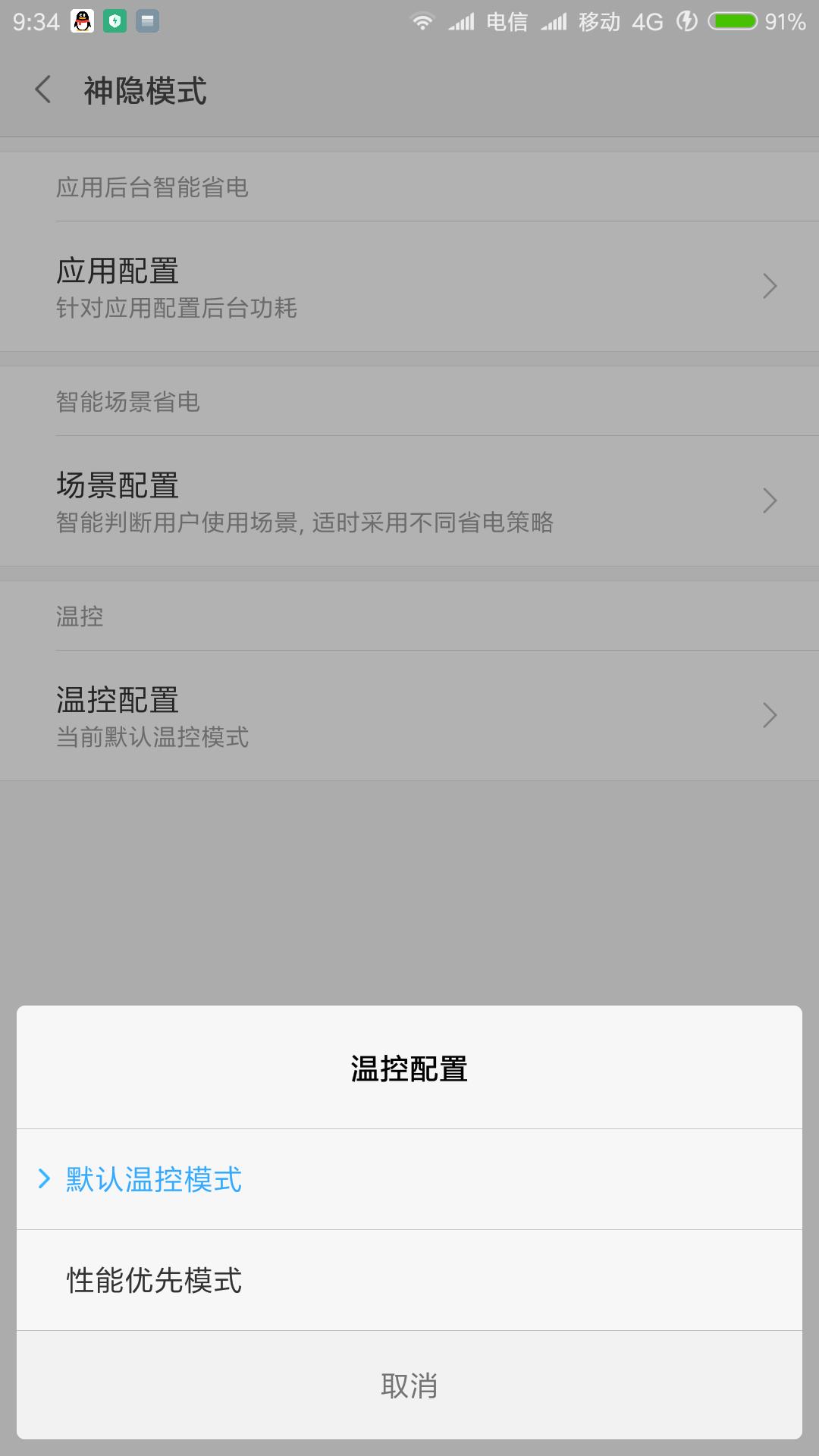This screenshot has height=1456, width=819.
Task: Tap the WiFi status icon
Action: click(x=422, y=20)
